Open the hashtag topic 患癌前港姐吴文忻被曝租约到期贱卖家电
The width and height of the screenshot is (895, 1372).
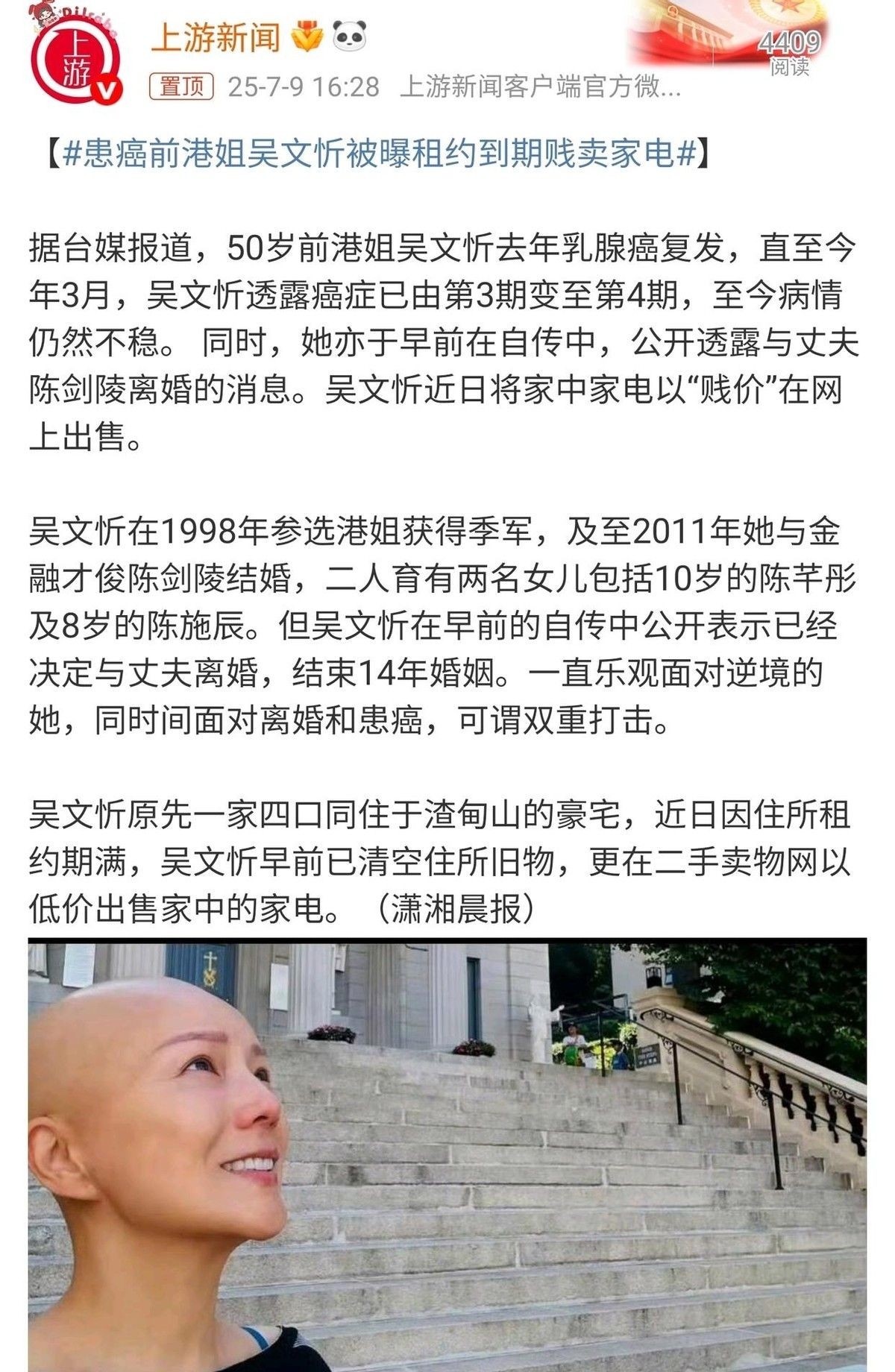coord(379,154)
